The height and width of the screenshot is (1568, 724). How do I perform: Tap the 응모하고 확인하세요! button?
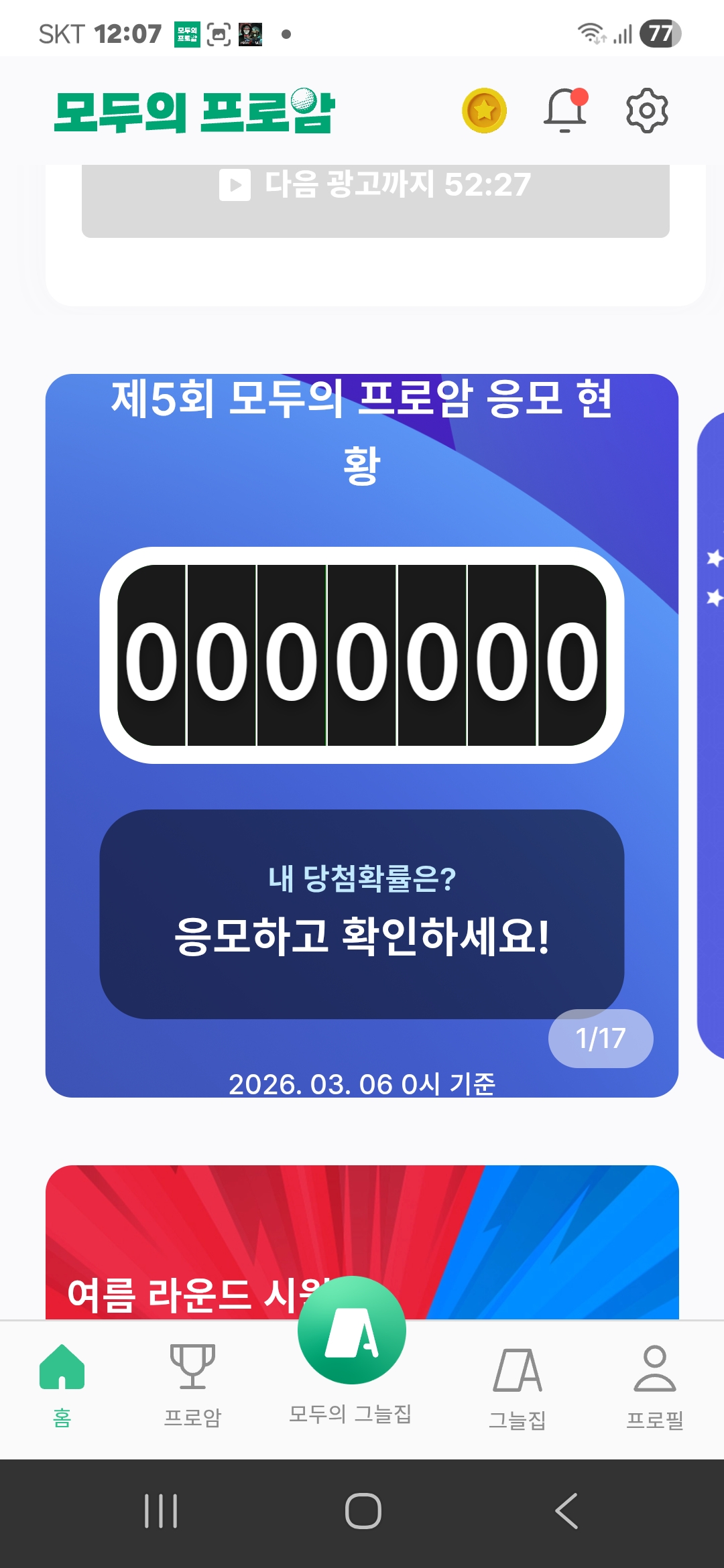point(362,914)
